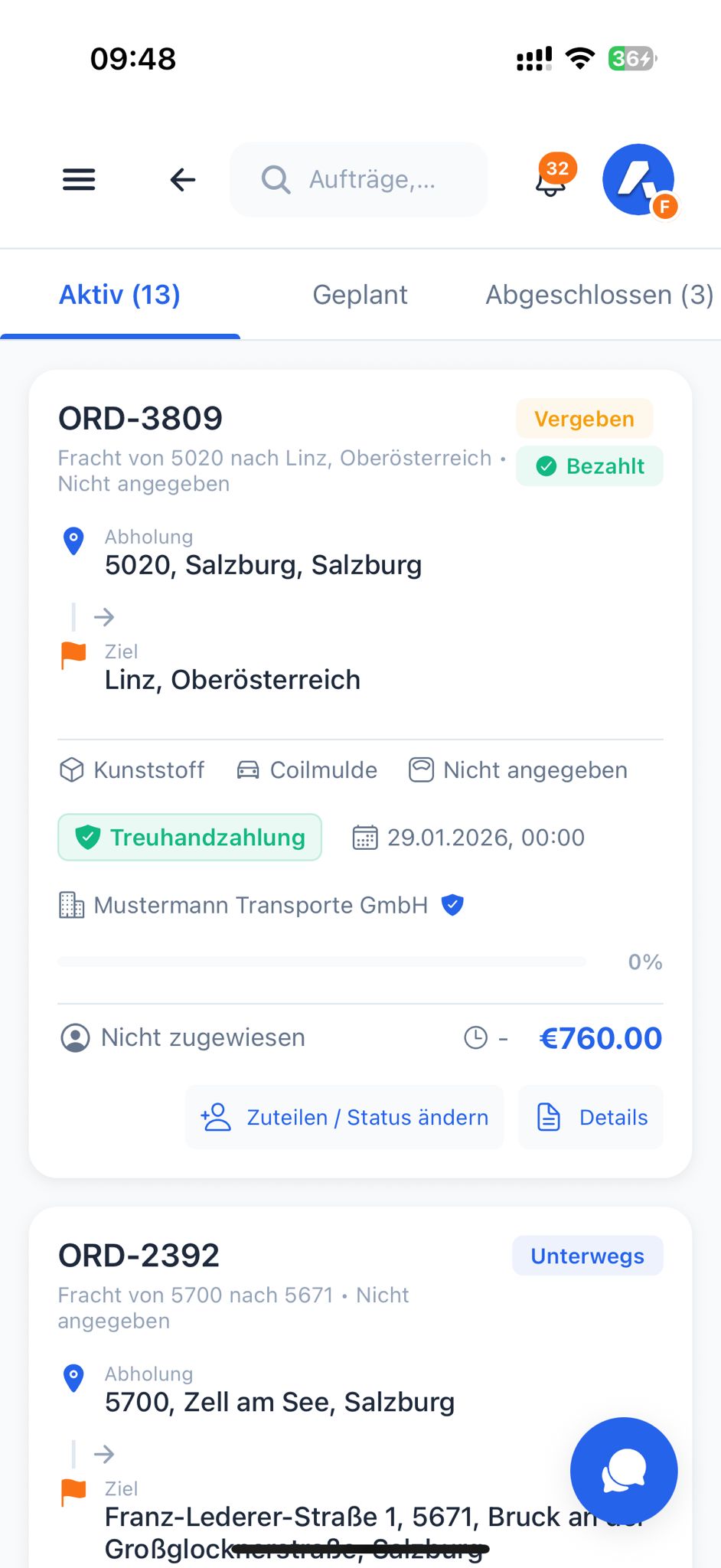The image size is (721, 1568).
Task: Tap the Aufträge search field
Action: [358, 180]
